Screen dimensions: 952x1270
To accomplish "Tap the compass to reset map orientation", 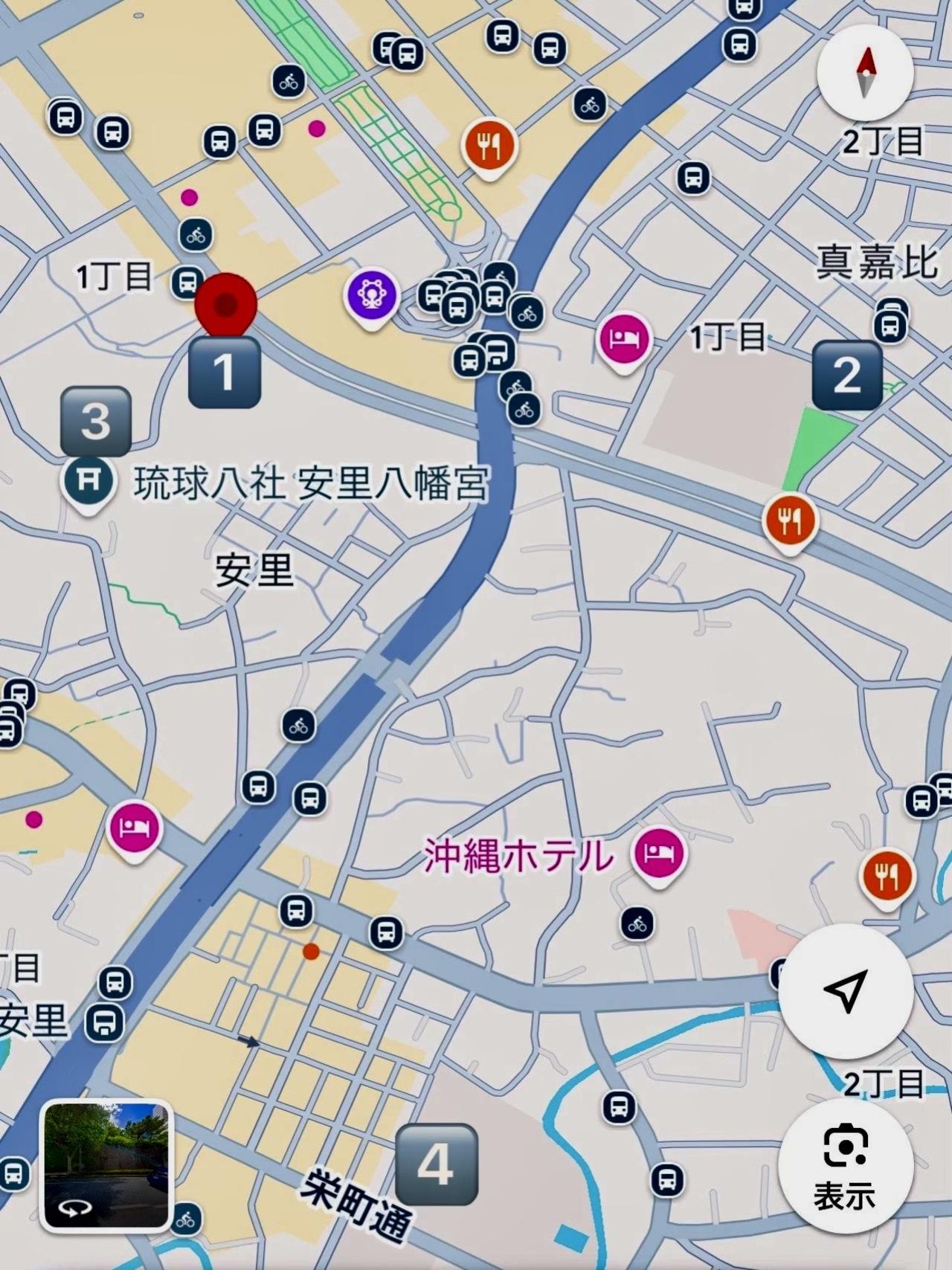I will coord(865,72).
